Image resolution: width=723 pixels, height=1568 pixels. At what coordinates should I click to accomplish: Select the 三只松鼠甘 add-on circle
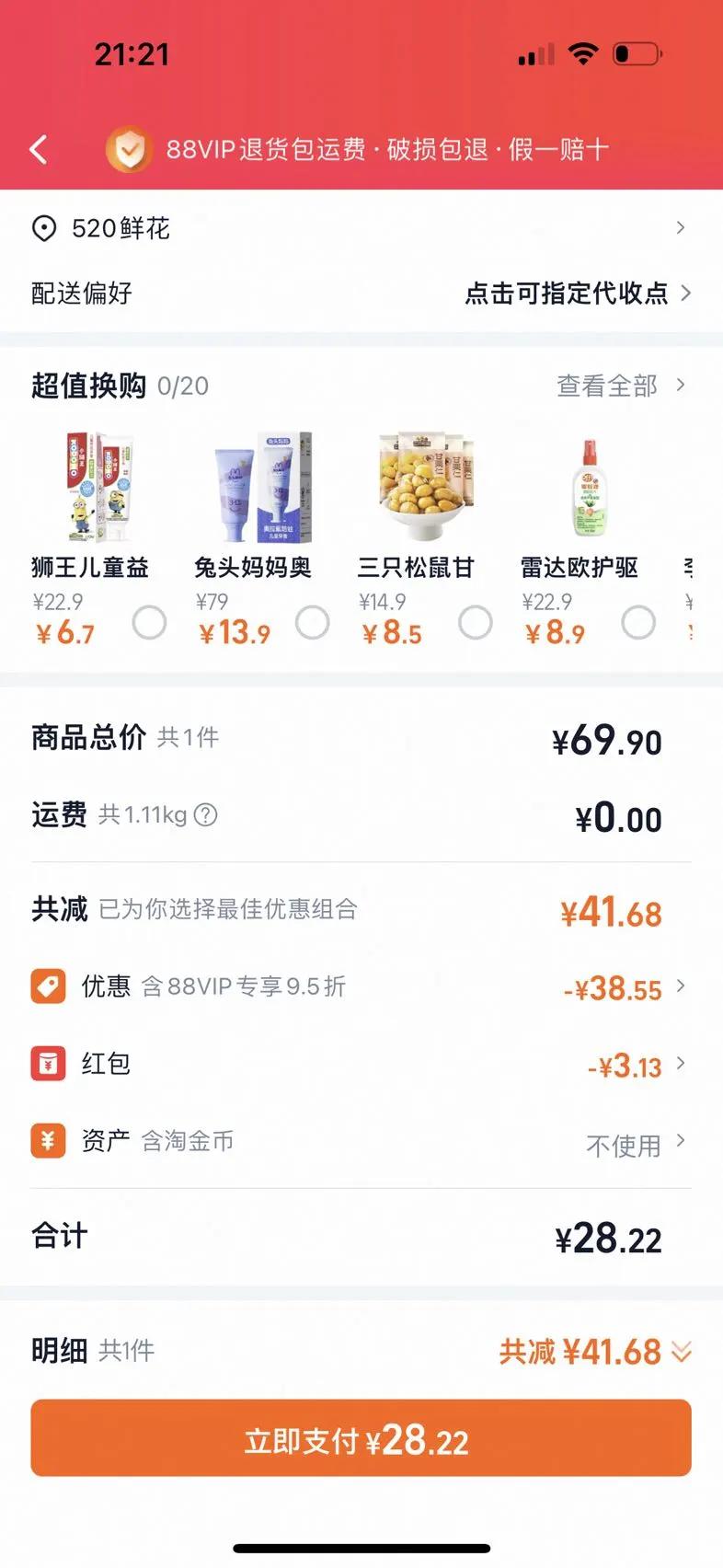point(476,623)
